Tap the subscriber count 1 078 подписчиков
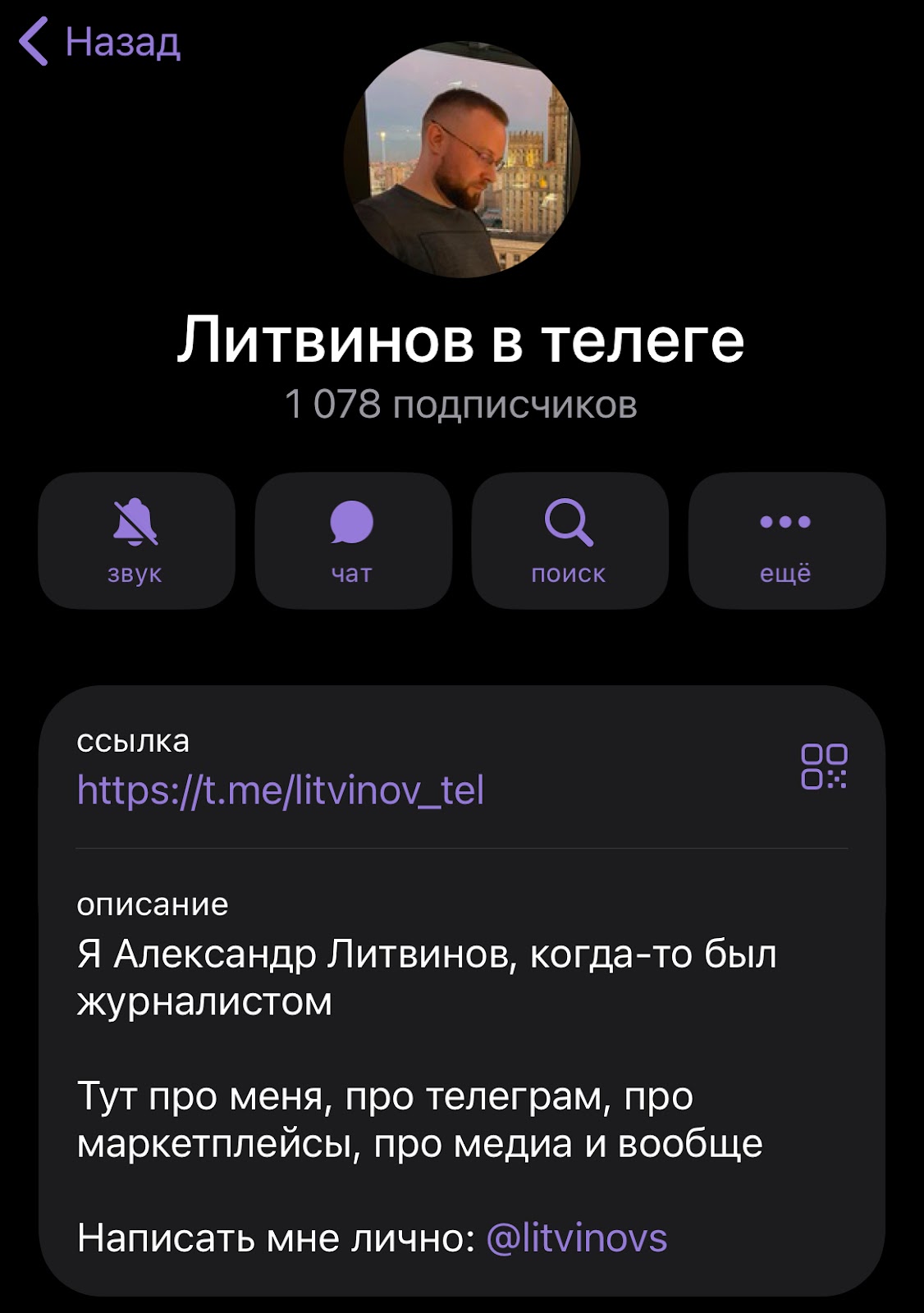924x1313 pixels. tap(462, 403)
